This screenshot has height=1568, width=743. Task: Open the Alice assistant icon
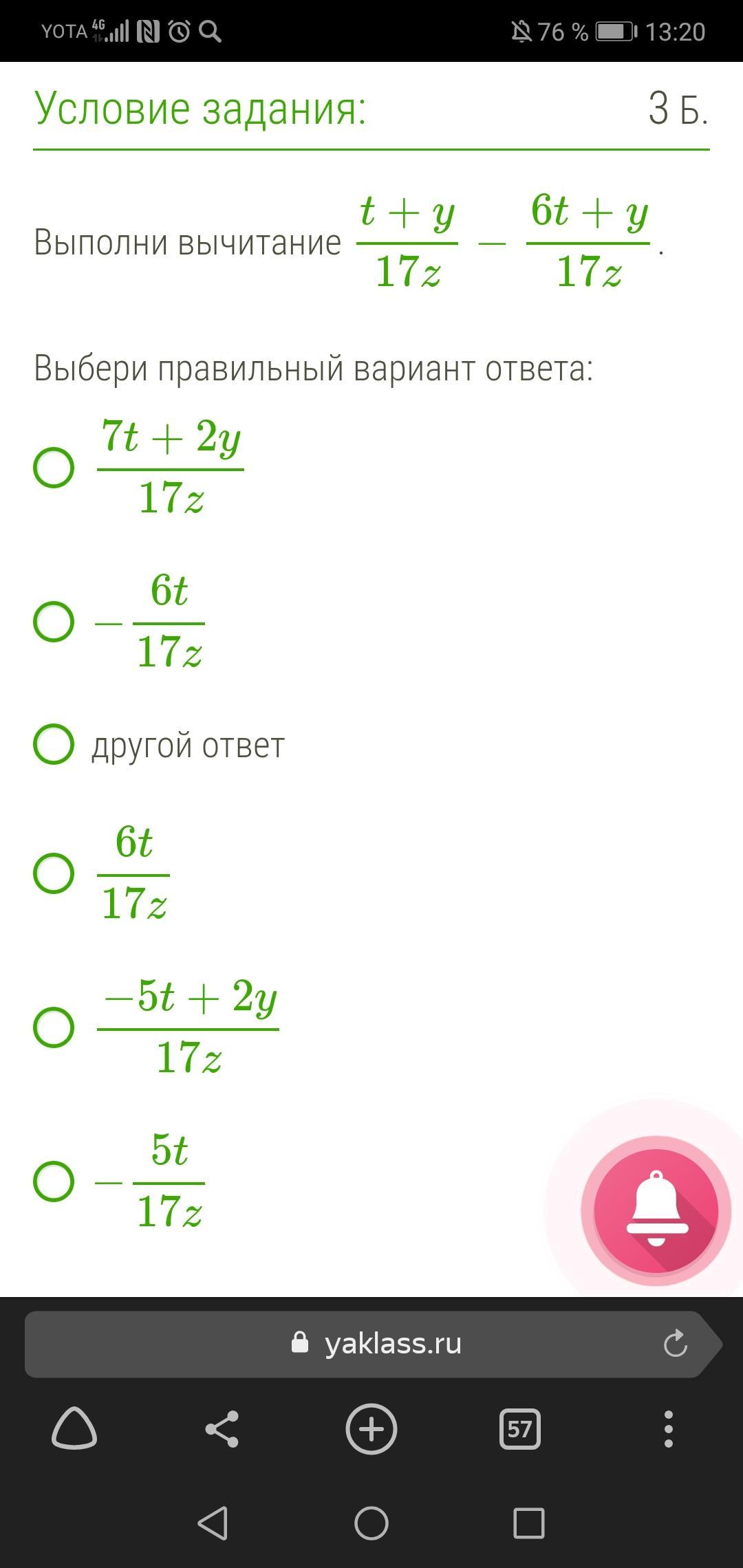74,1429
